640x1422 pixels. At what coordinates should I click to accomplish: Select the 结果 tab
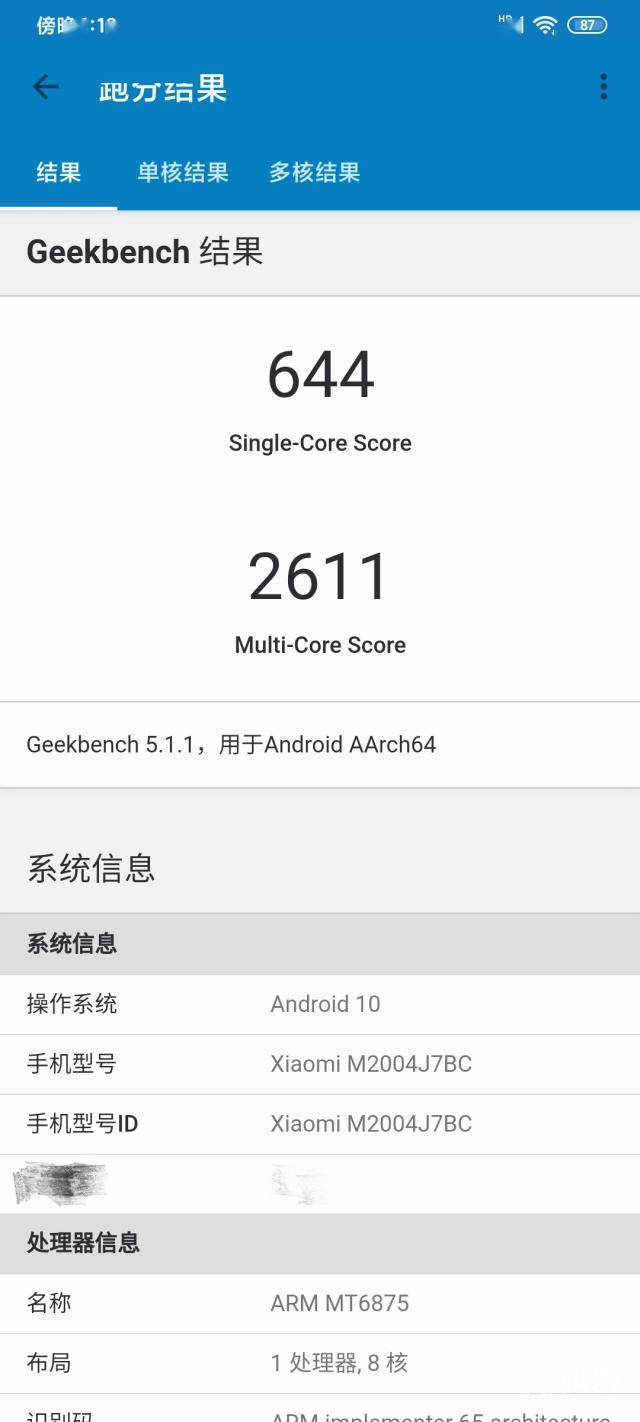[x=58, y=172]
